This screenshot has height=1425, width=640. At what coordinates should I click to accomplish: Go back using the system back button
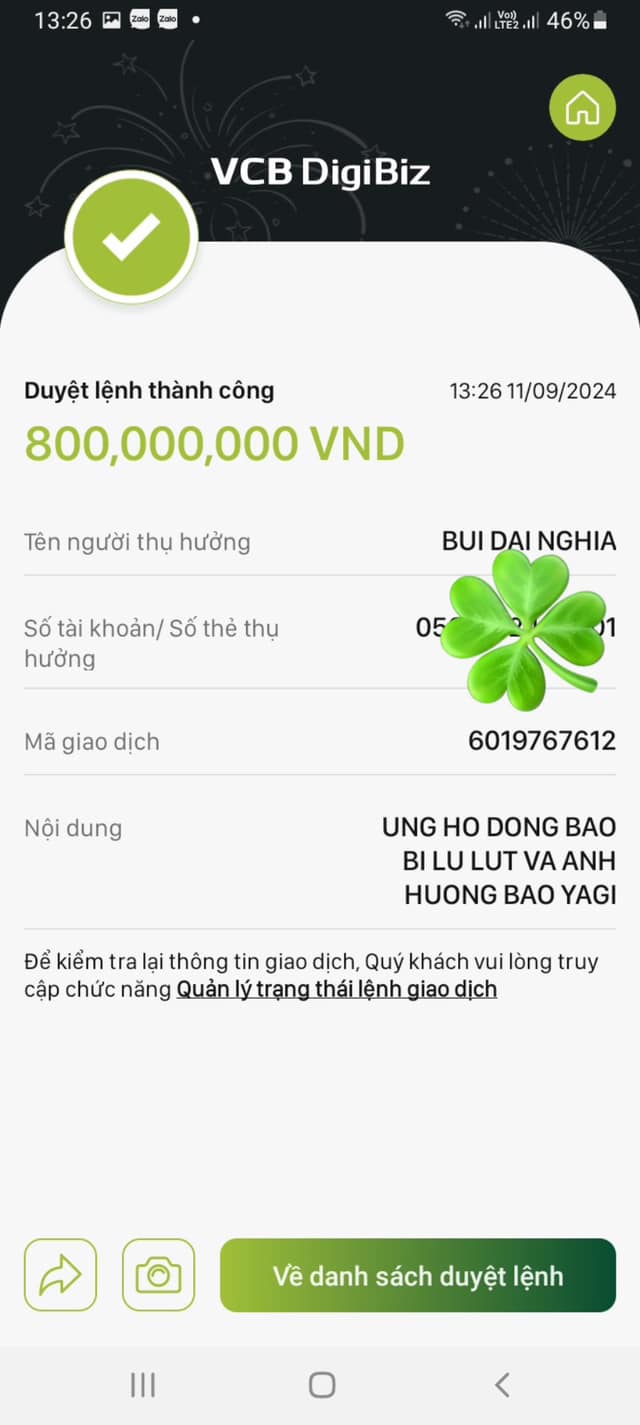(x=502, y=1384)
